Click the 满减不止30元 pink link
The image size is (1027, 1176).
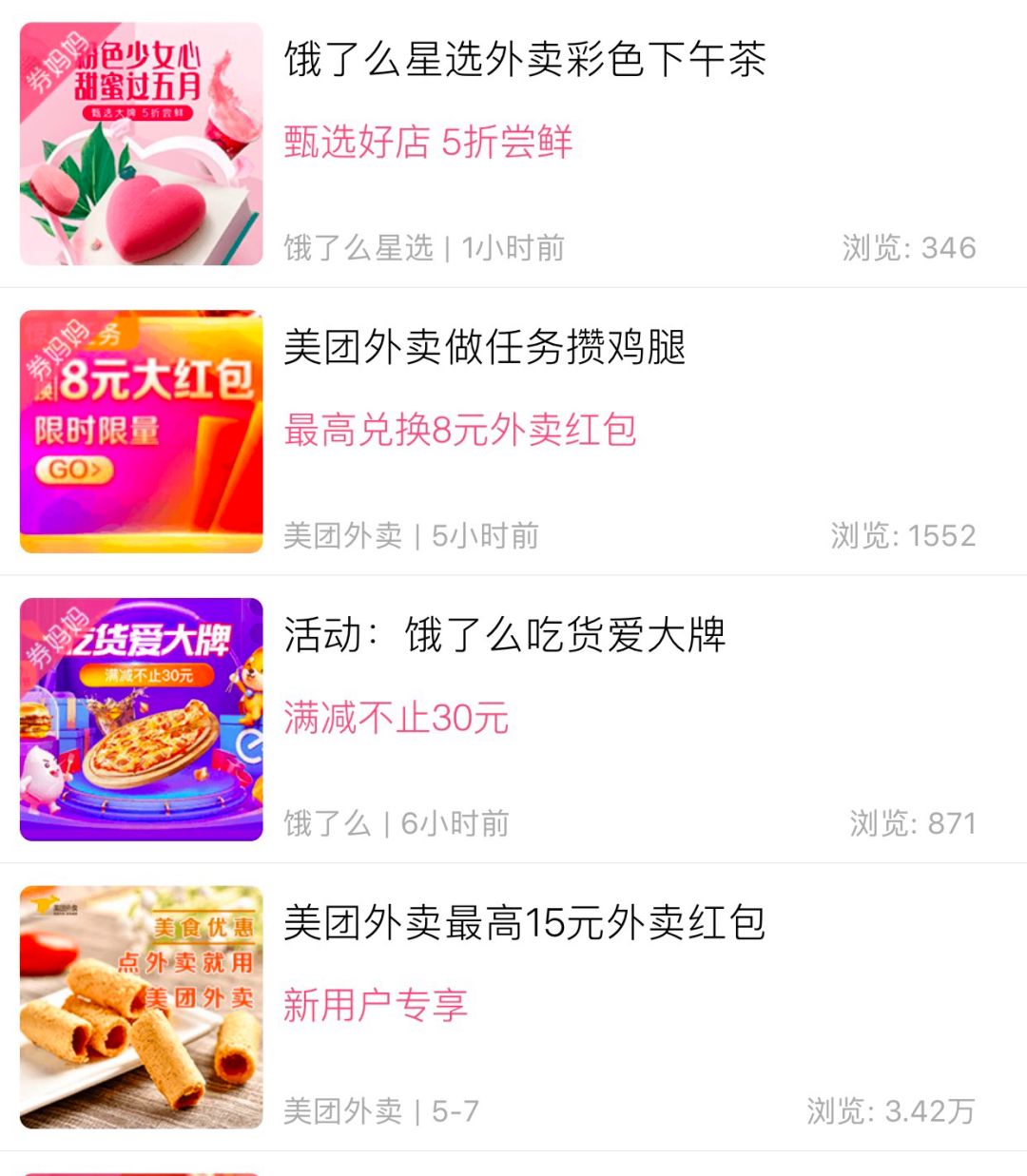tap(397, 720)
